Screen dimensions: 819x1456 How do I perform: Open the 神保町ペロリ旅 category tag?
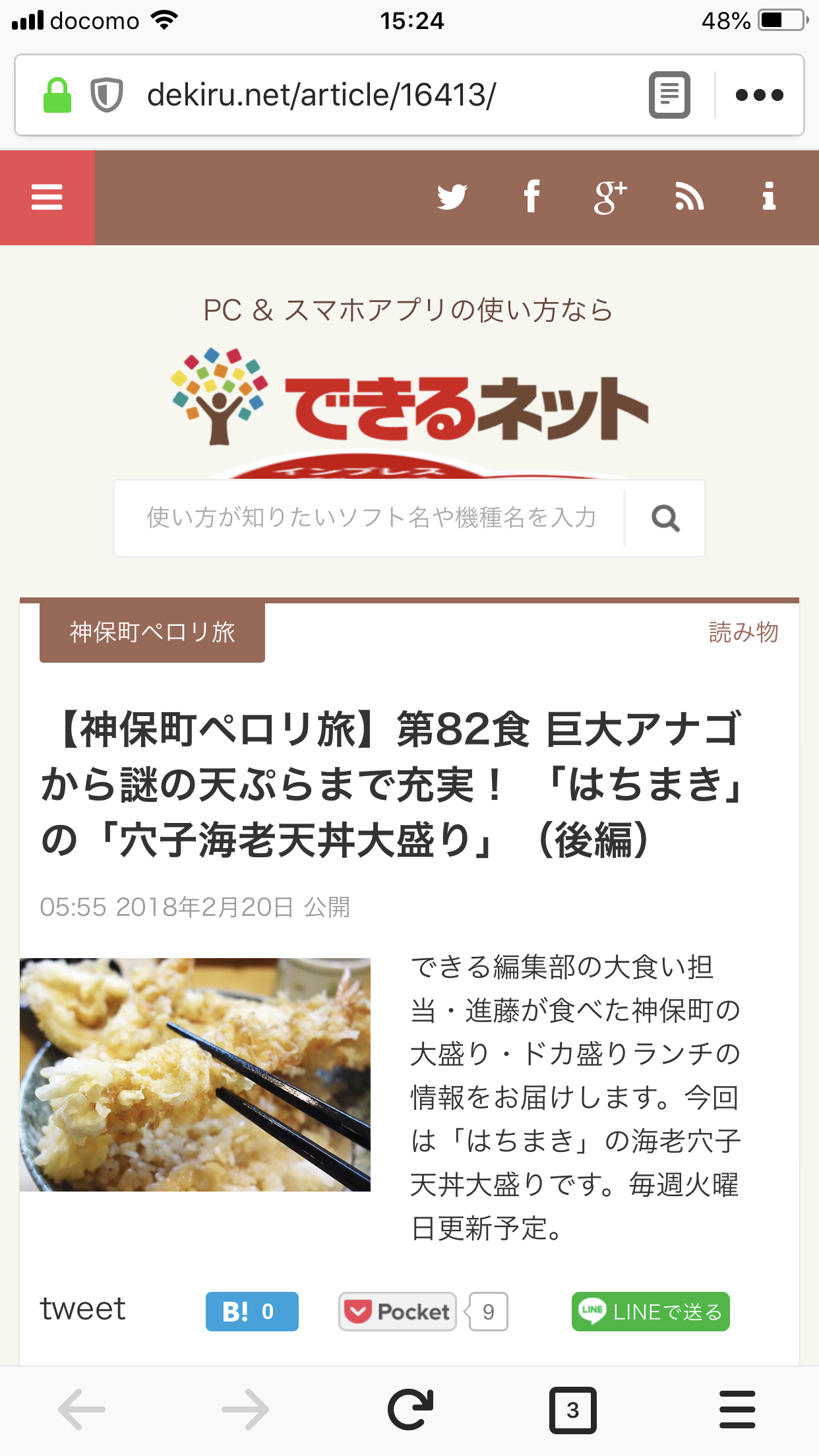[152, 632]
